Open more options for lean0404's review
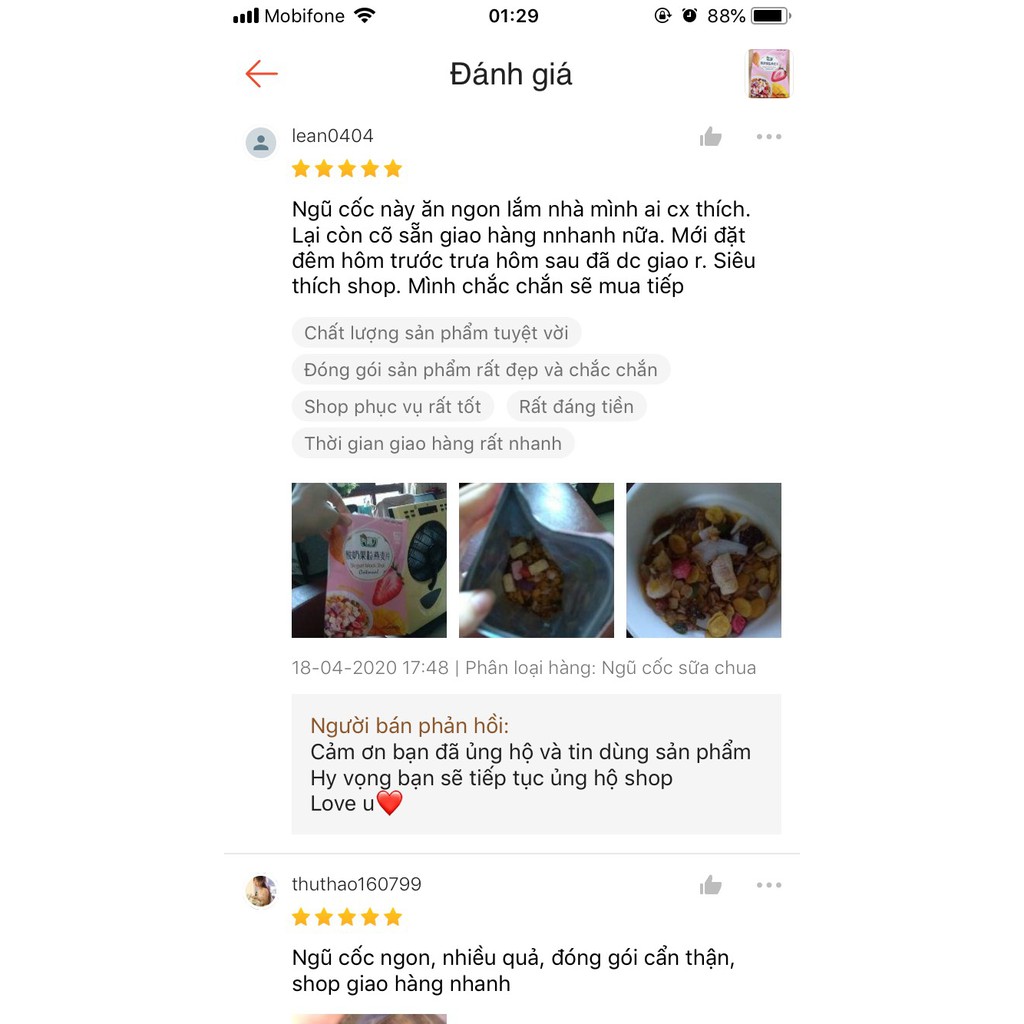Image resolution: width=1024 pixels, height=1024 pixels. [x=768, y=137]
